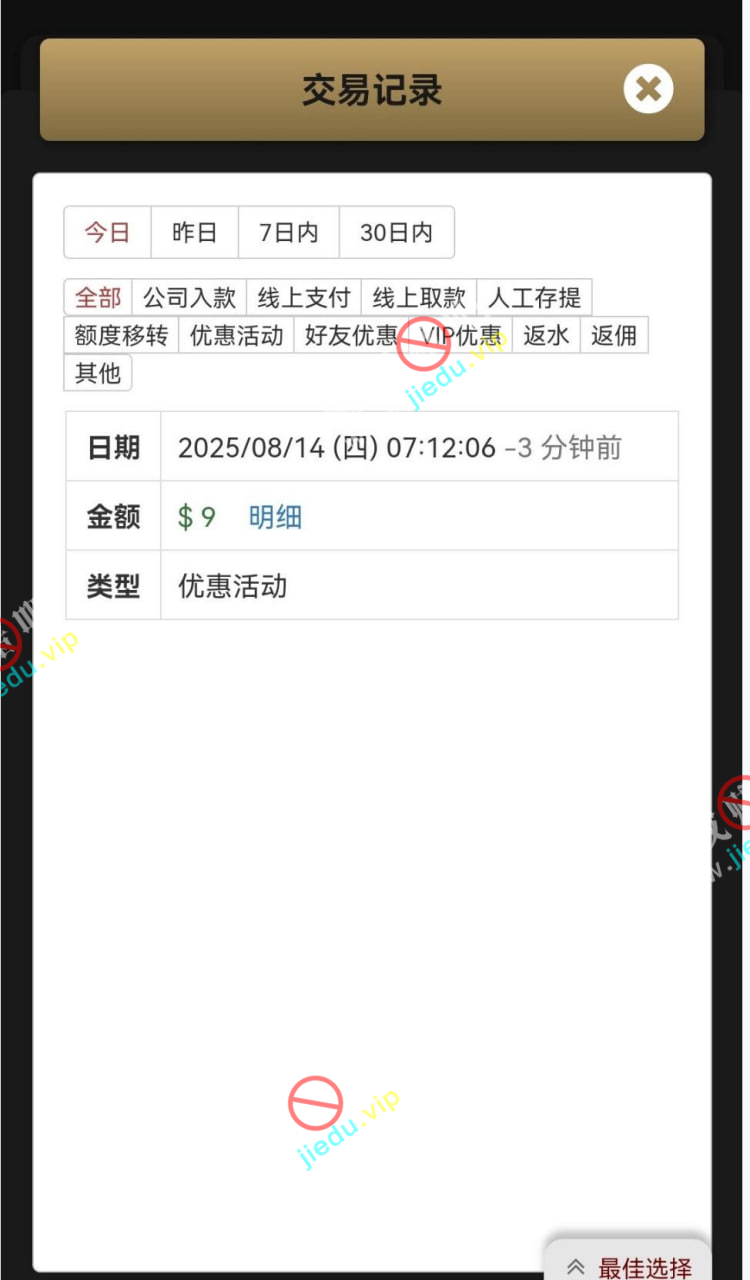Filter by 线上支付

304,297
